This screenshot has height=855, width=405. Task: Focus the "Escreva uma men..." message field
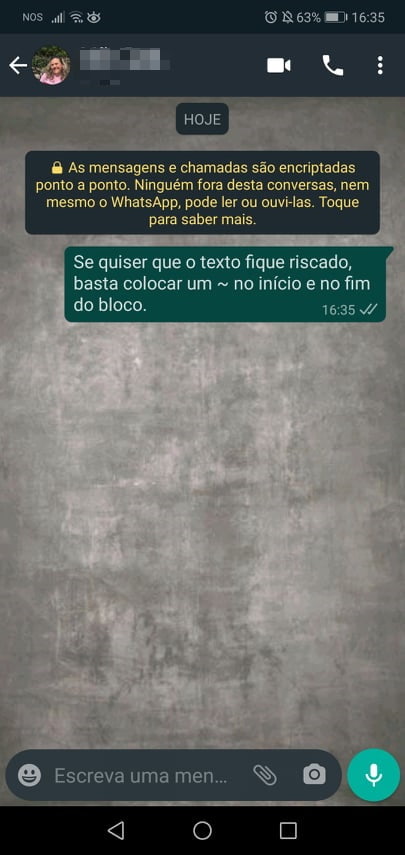pyautogui.click(x=141, y=775)
